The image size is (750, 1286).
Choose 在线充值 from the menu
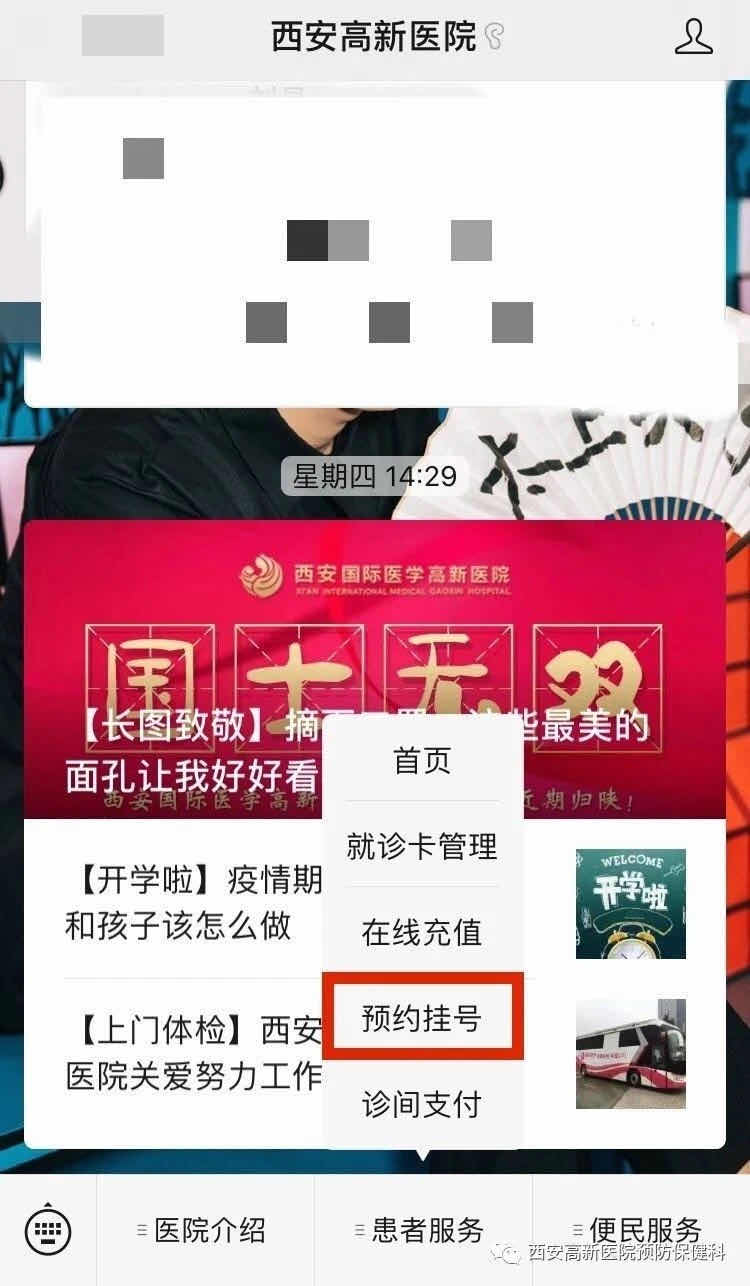[x=422, y=932]
